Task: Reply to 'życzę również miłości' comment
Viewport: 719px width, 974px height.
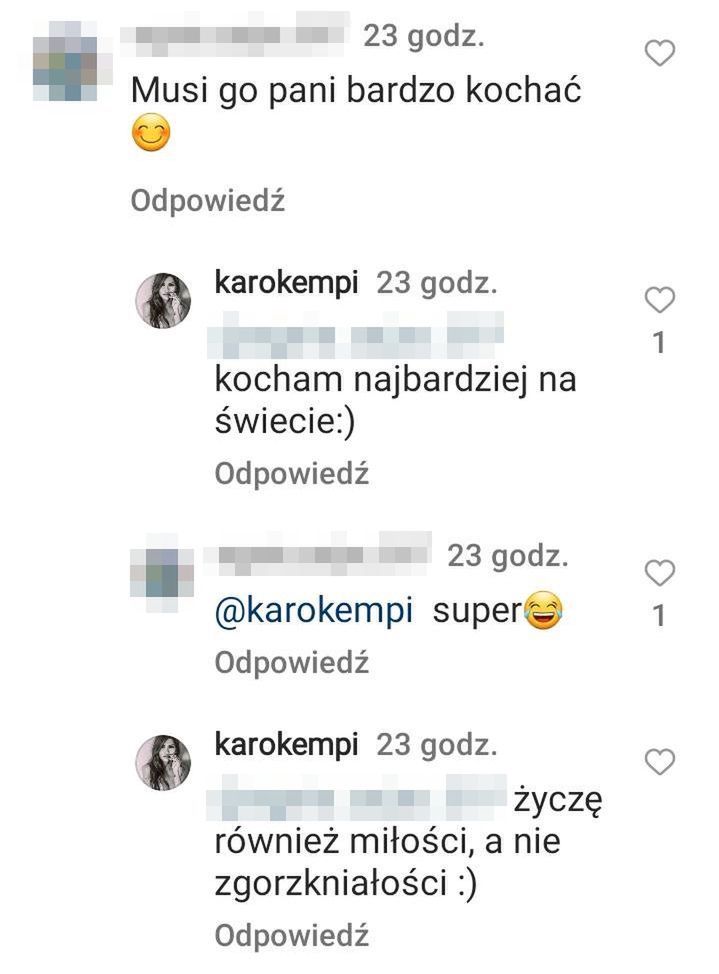Action: [292, 936]
